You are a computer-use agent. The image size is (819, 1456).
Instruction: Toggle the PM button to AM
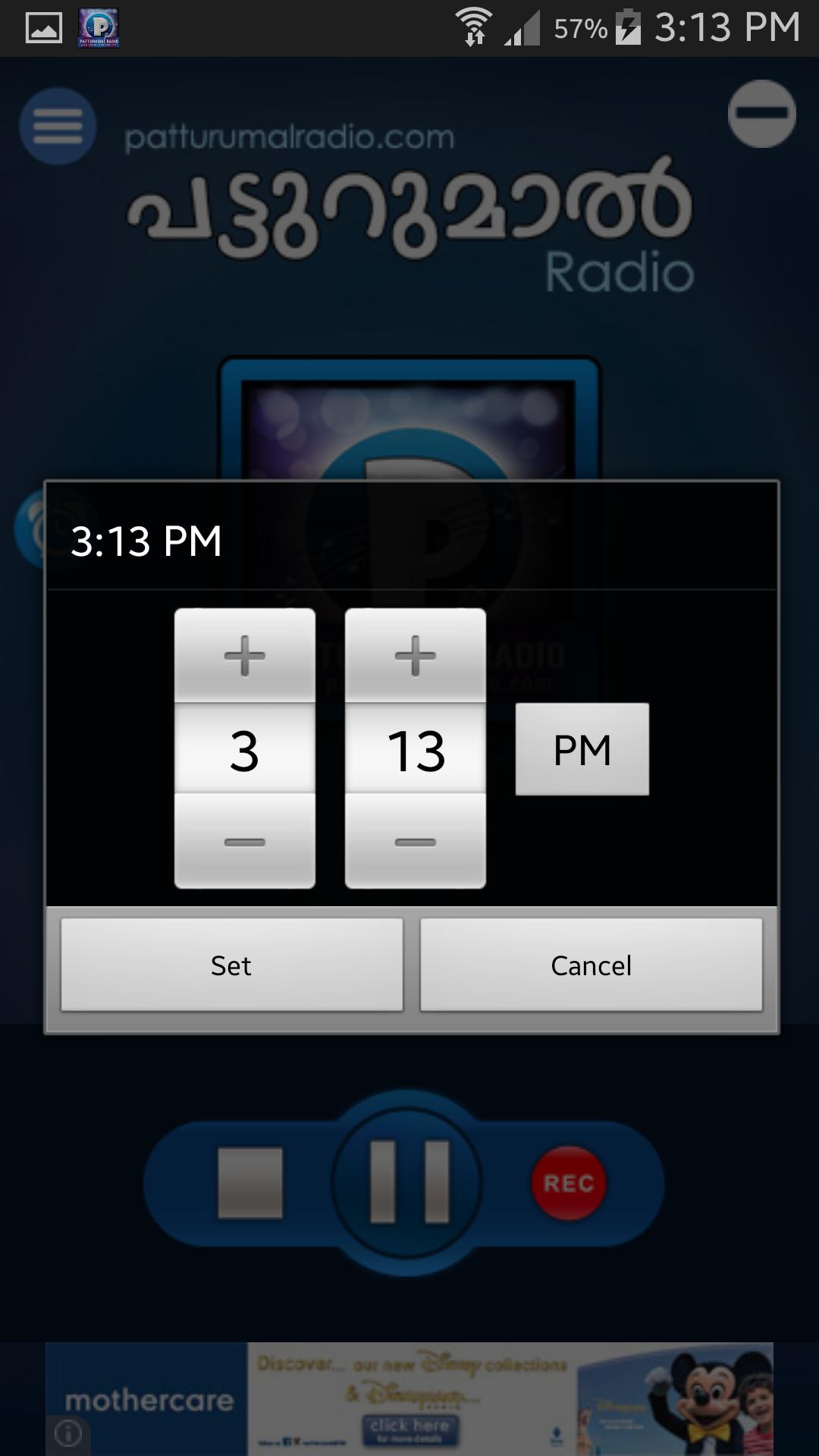click(582, 749)
